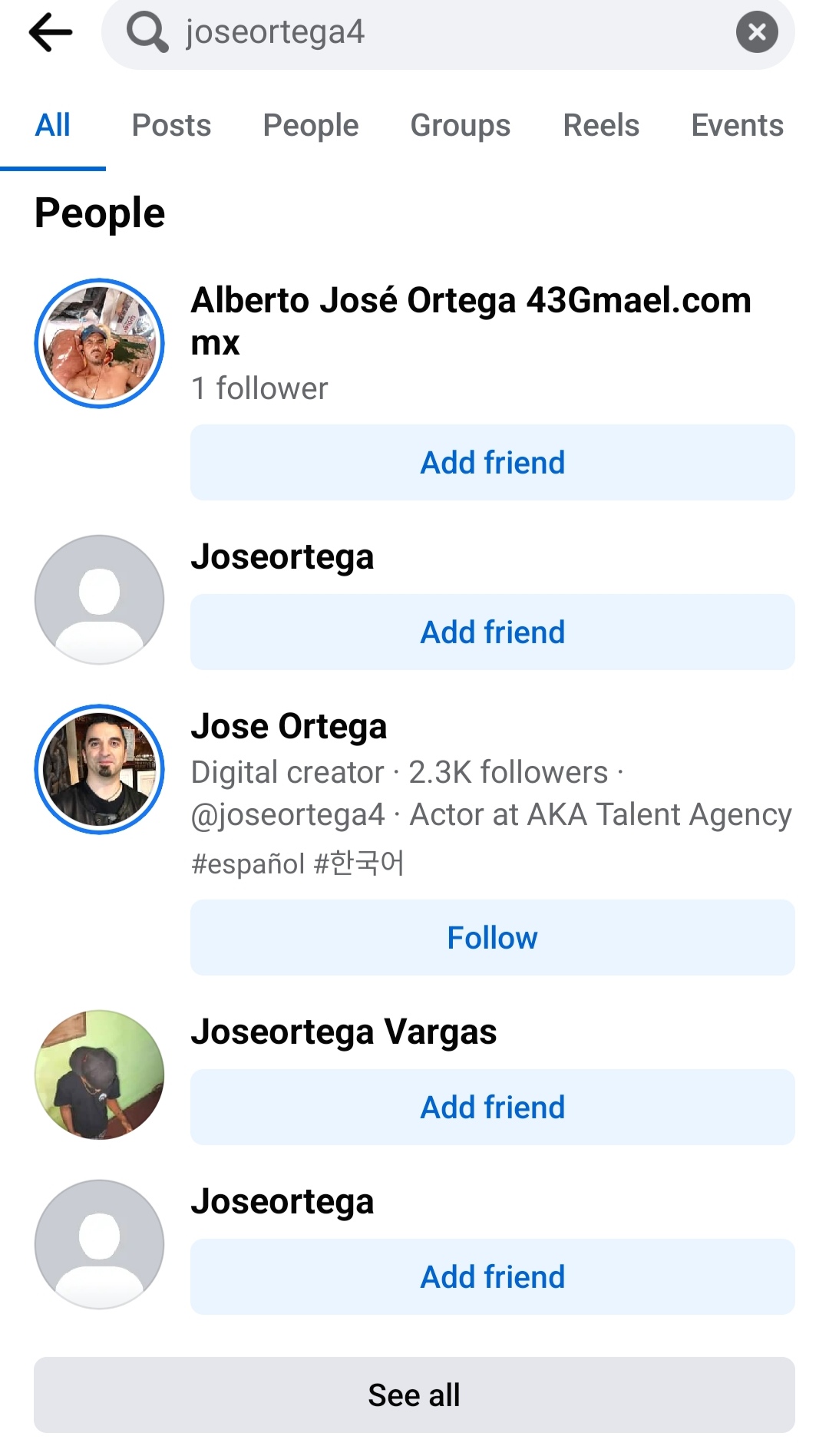
Task: Select the Reels tab
Action: (x=601, y=125)
